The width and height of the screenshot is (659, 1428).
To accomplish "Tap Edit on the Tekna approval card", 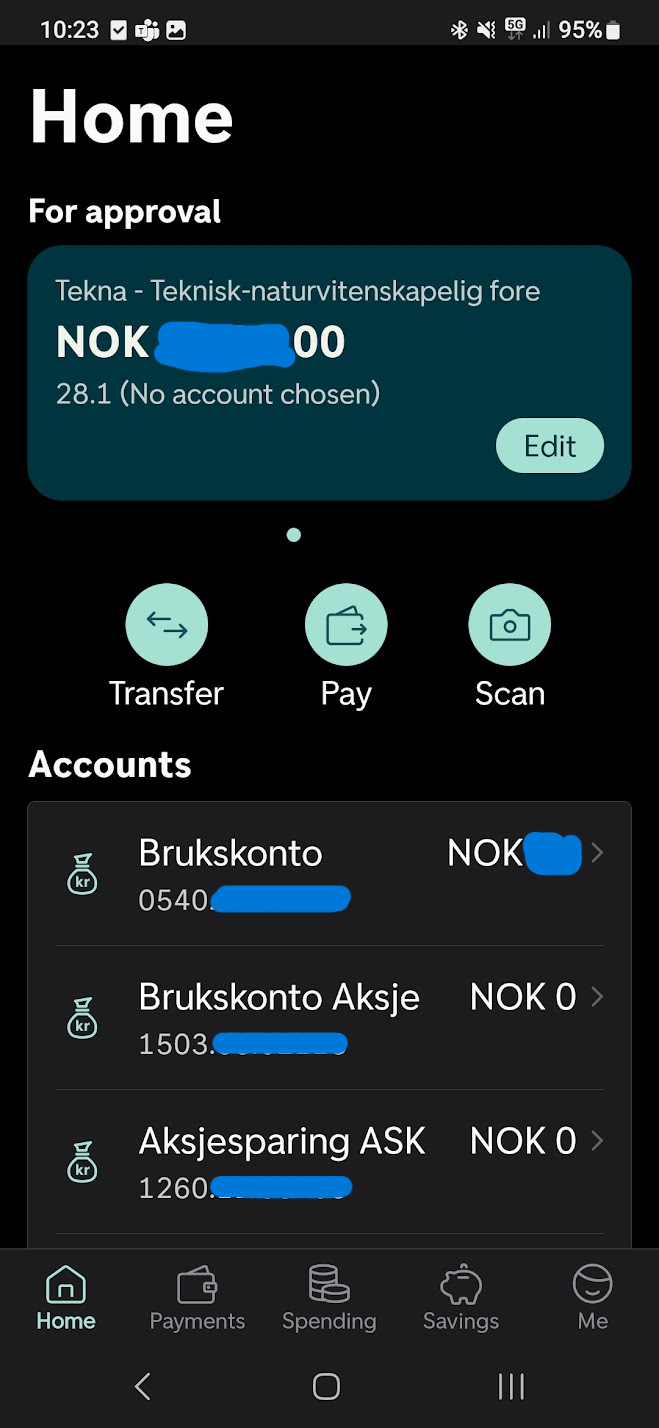I will pyautogui.click(x=550, y=446).
